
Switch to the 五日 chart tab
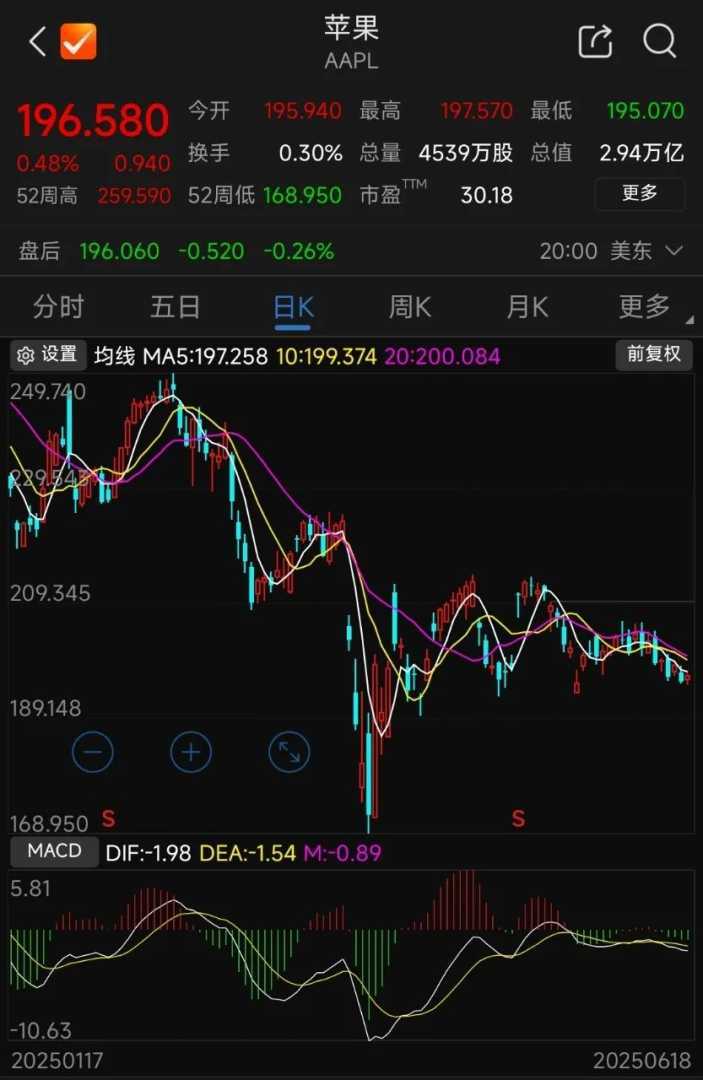coord(175,307)
